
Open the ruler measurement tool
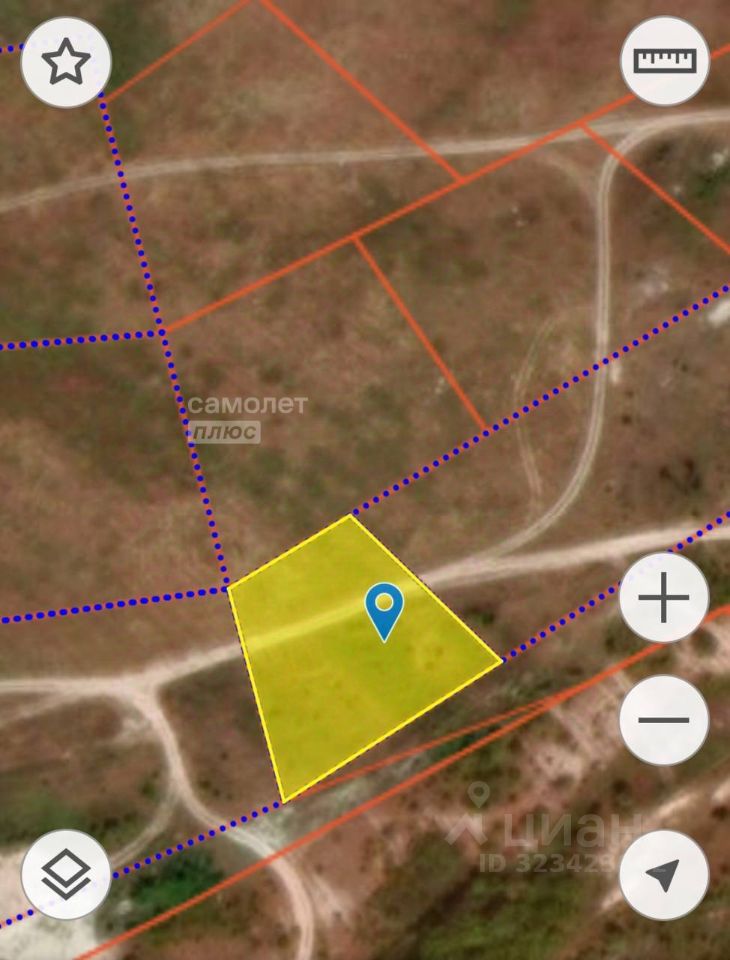click(x=664, y=60)
